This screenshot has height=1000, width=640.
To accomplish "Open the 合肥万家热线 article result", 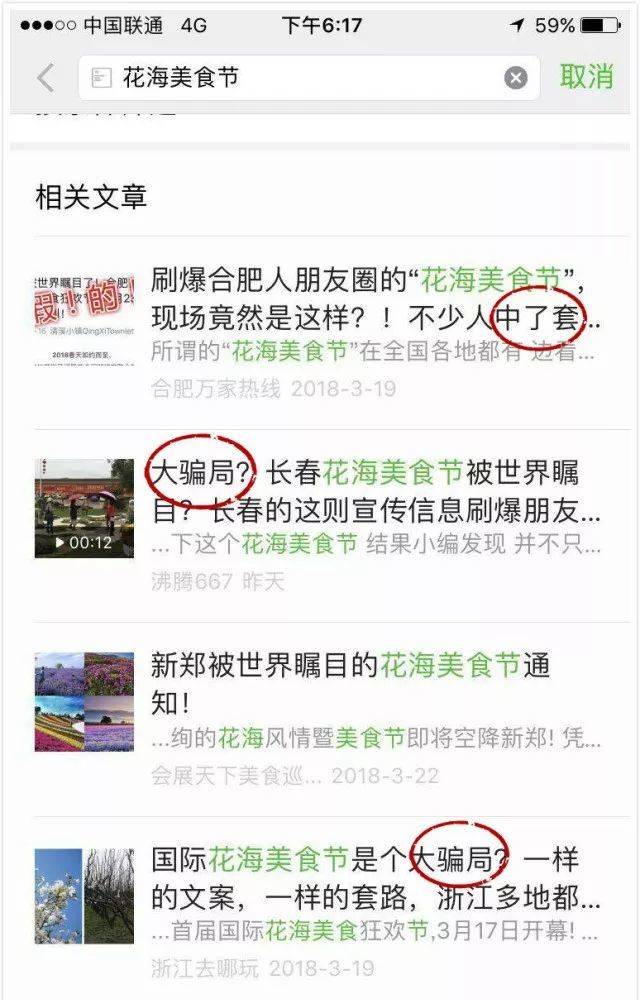I will [320, 332].
